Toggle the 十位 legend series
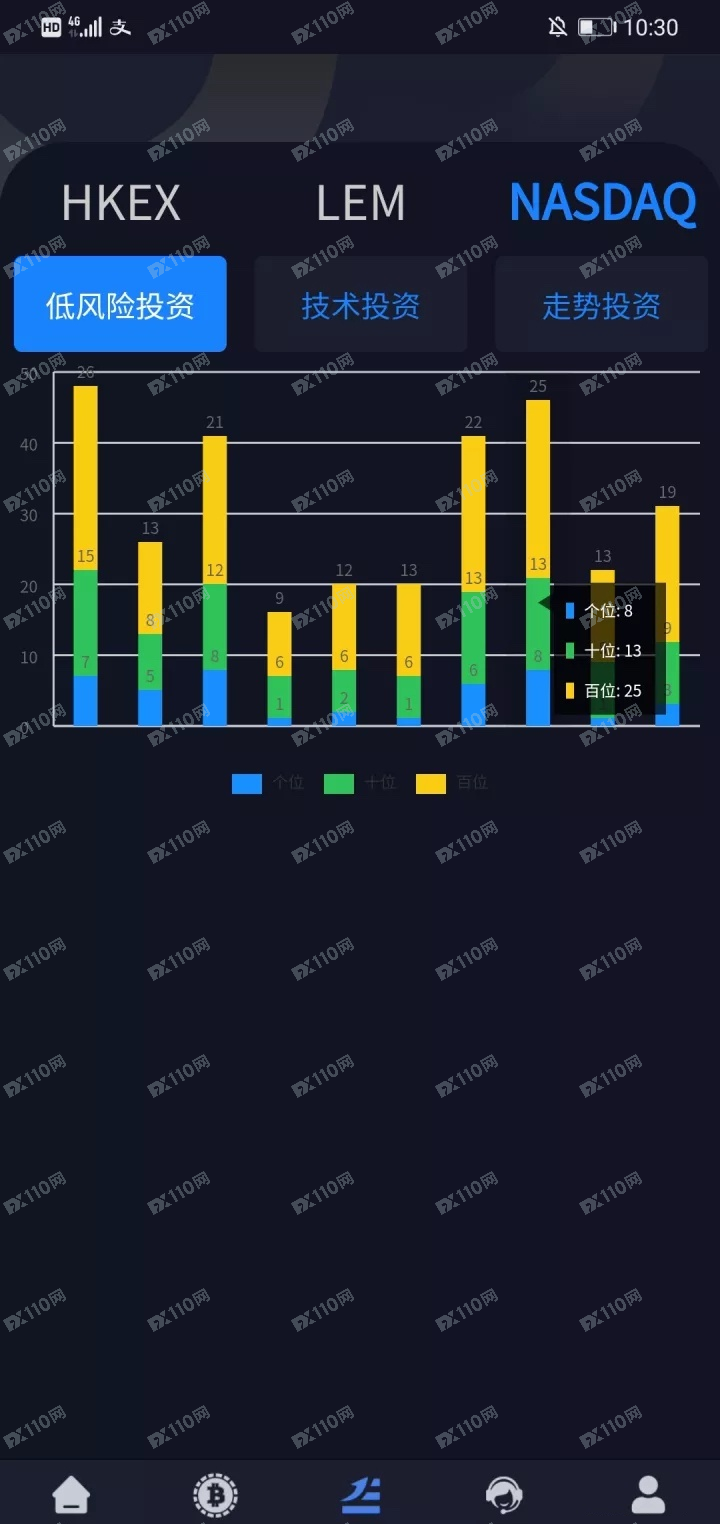 [x=360, y=783]
